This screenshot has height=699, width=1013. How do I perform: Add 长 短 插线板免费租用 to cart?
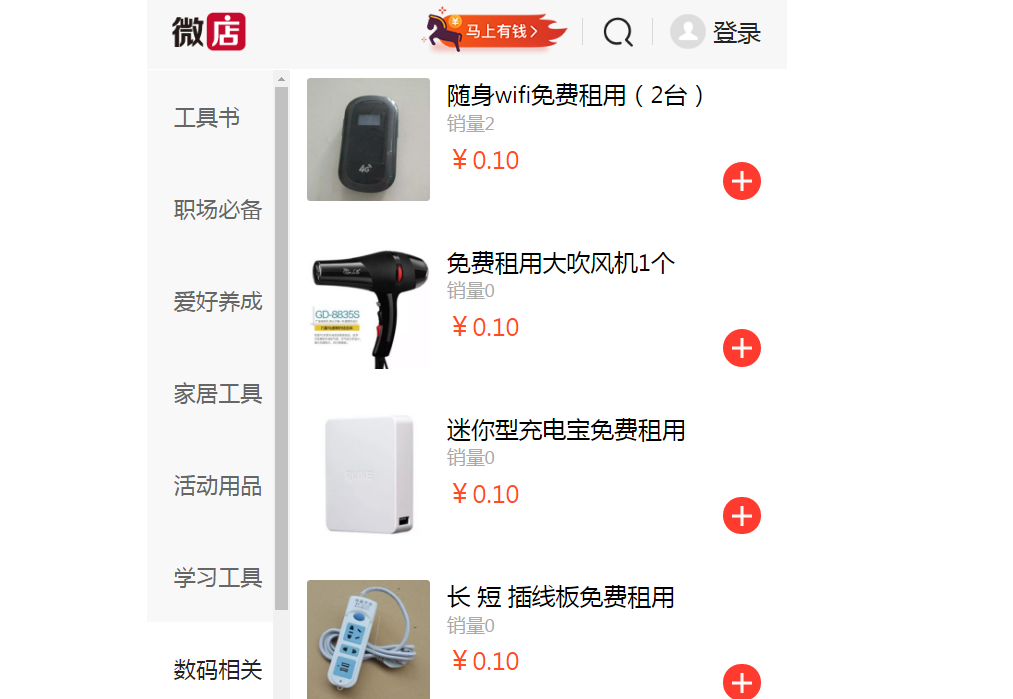click(x=741, y=682)
